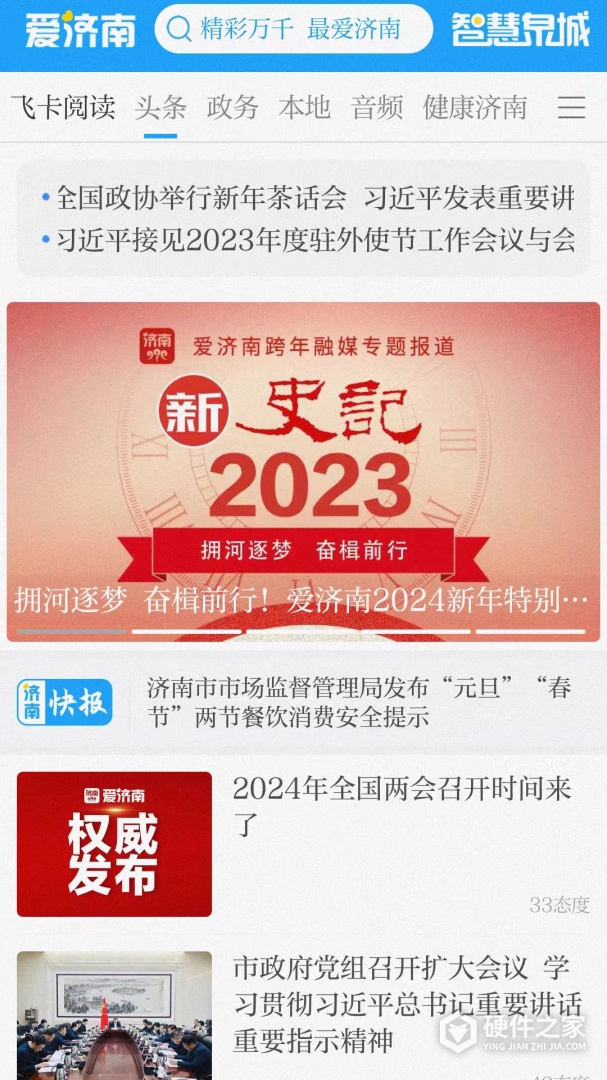Open the 市政府党组召开扩大会议 article
607x1080 pixels.
click(400, 1003)
